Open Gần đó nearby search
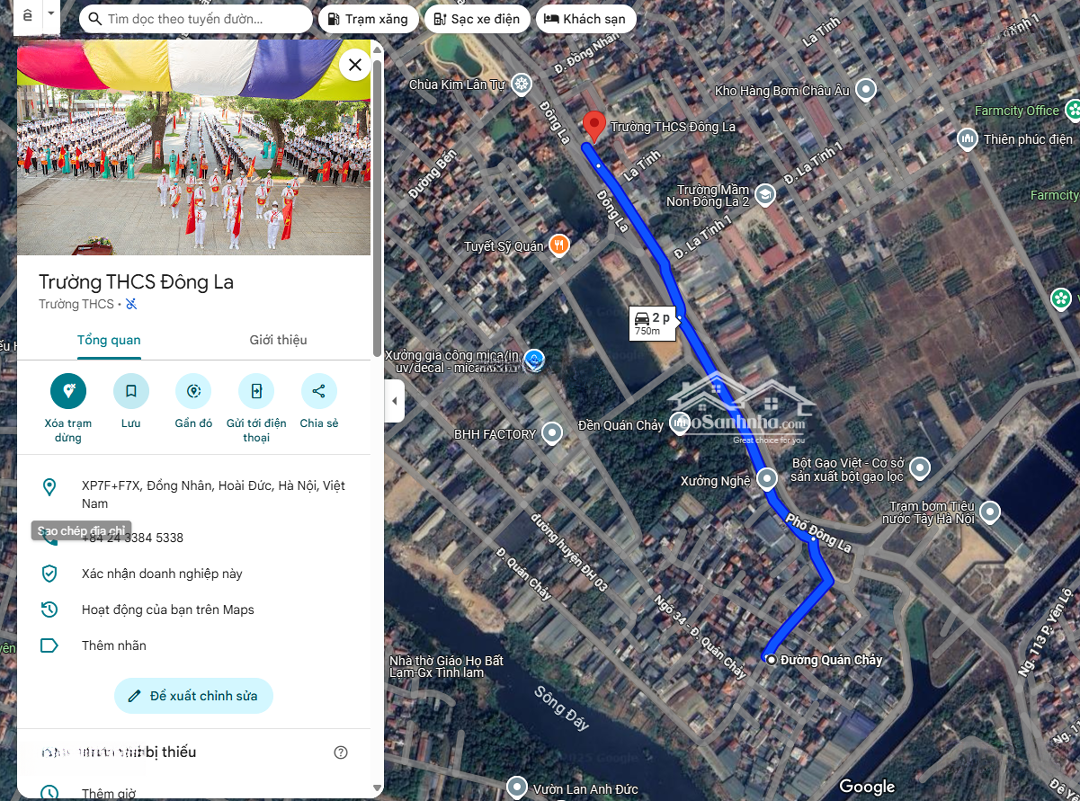The width and height of the screenshot is (1080, 801). (x=193, y=391)
